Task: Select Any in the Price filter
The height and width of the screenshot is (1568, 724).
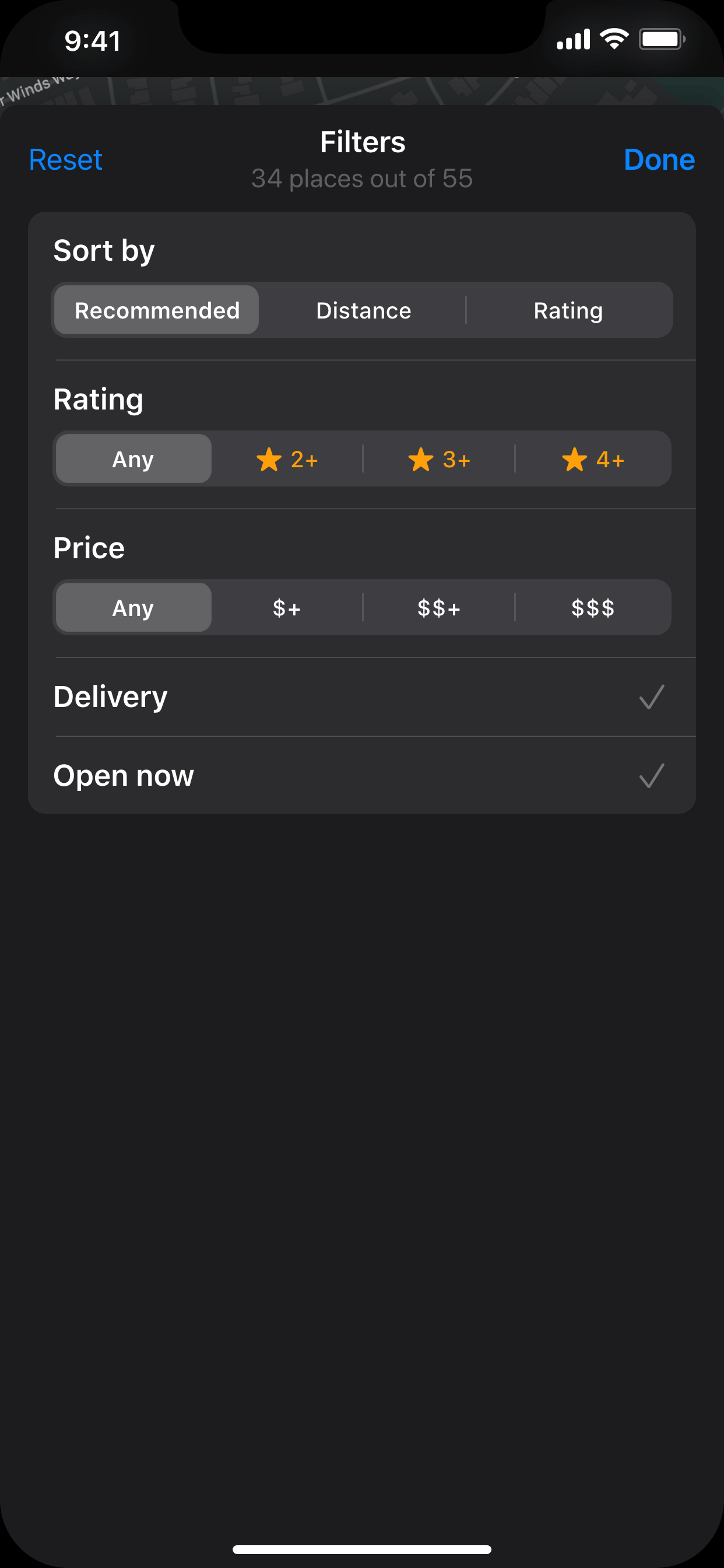Action: (x=133, y=607)
